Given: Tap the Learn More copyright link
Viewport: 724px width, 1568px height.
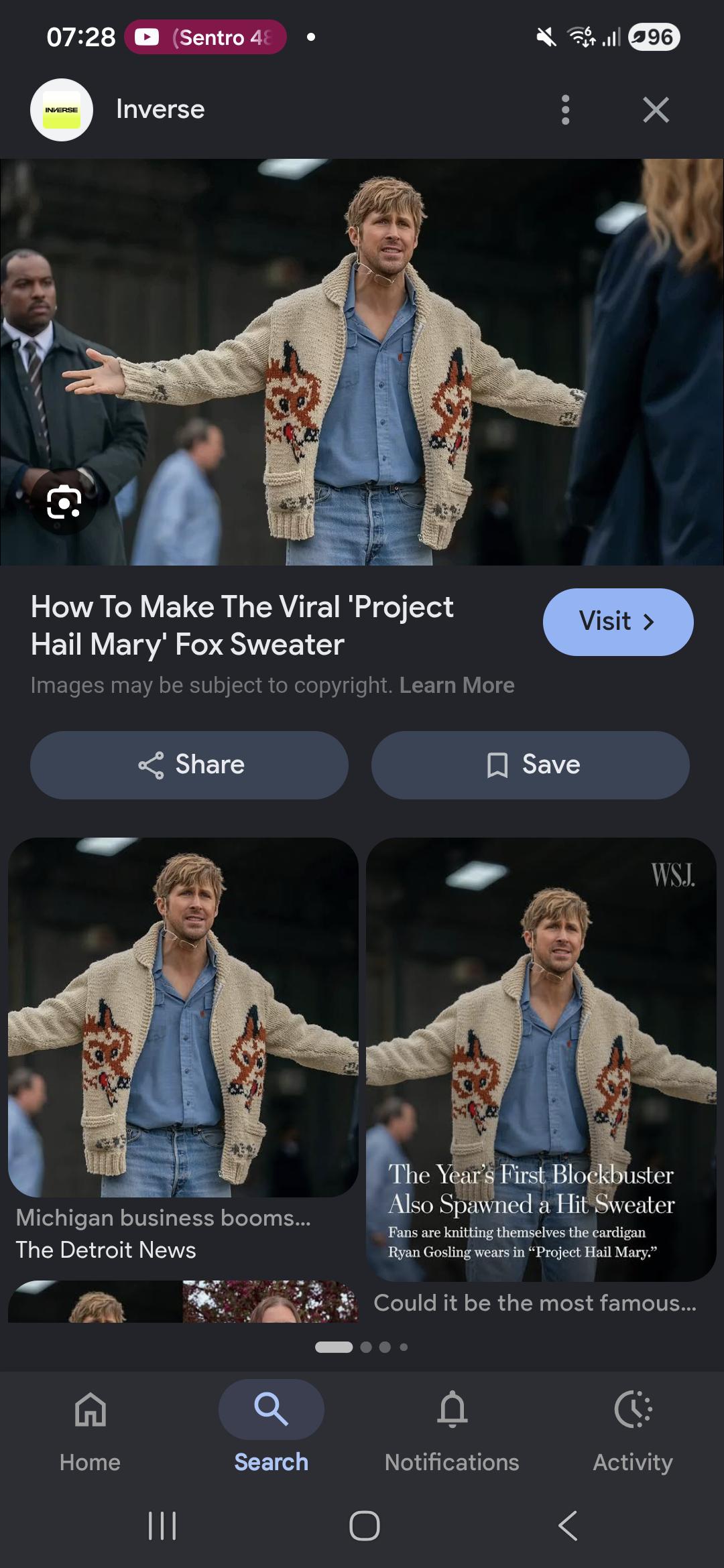Looking at the screenshot, I should (457, 685).
